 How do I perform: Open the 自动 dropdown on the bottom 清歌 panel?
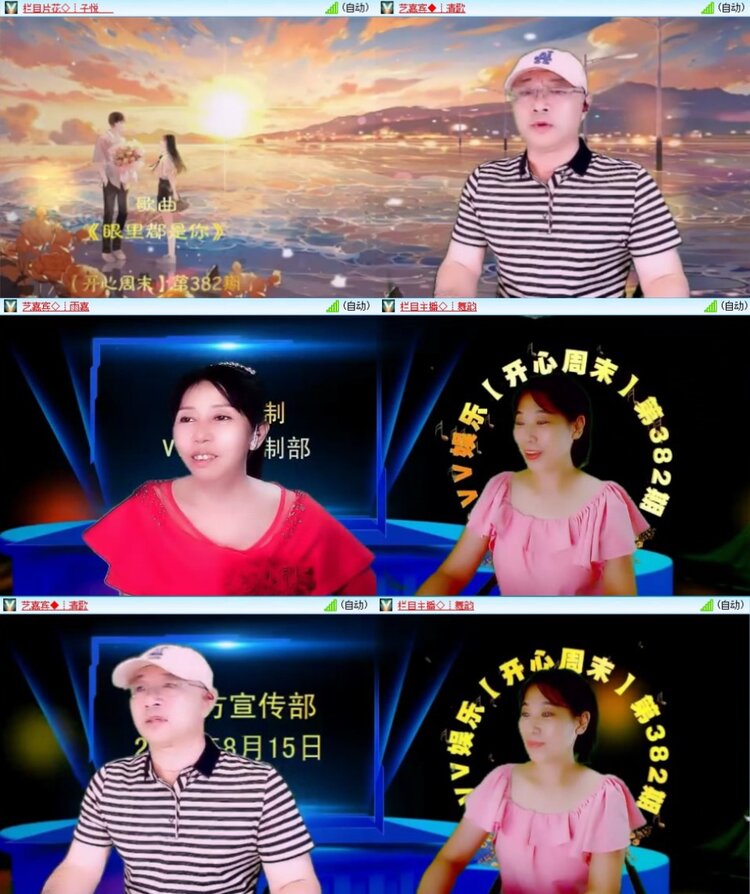352,604
